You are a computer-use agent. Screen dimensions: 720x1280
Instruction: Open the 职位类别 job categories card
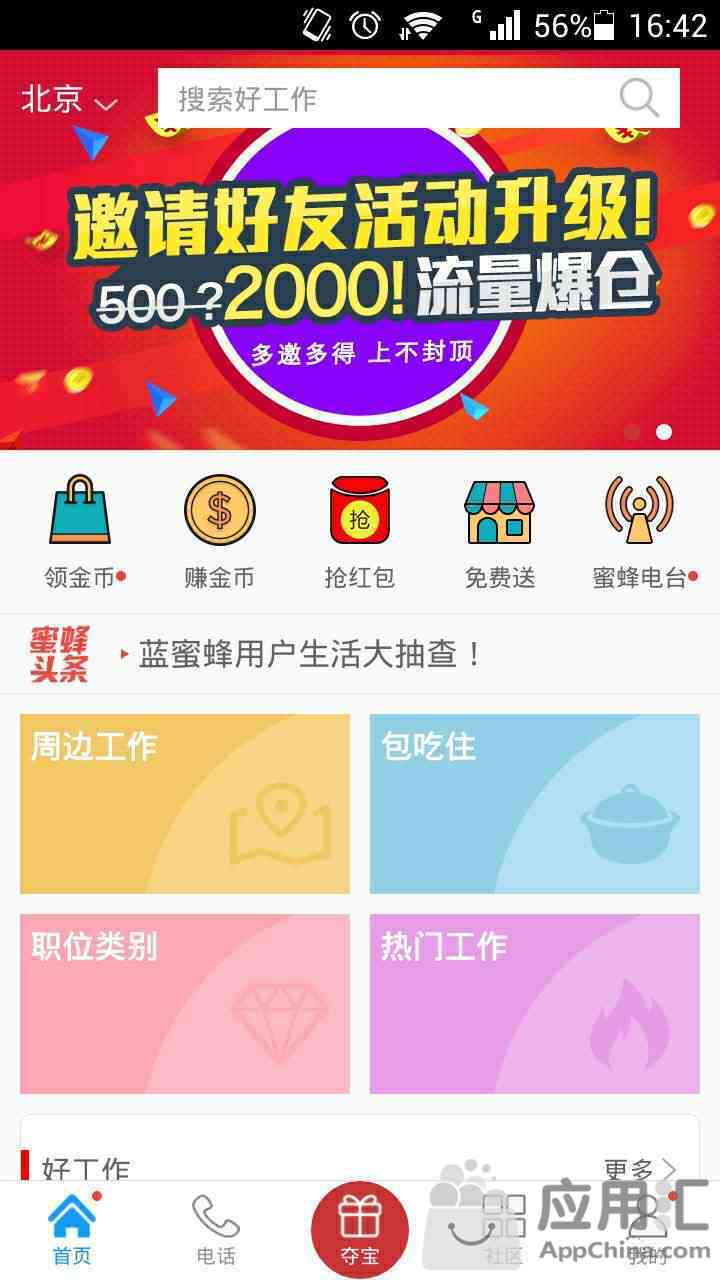pyautogui.click(x=185, y=1004)
